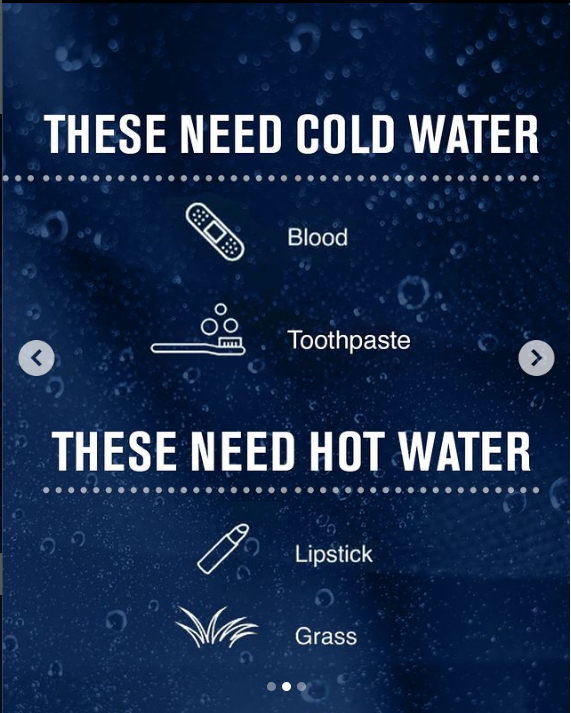
Task: Jump to the first page indicator dot
Action: [271, 686]
